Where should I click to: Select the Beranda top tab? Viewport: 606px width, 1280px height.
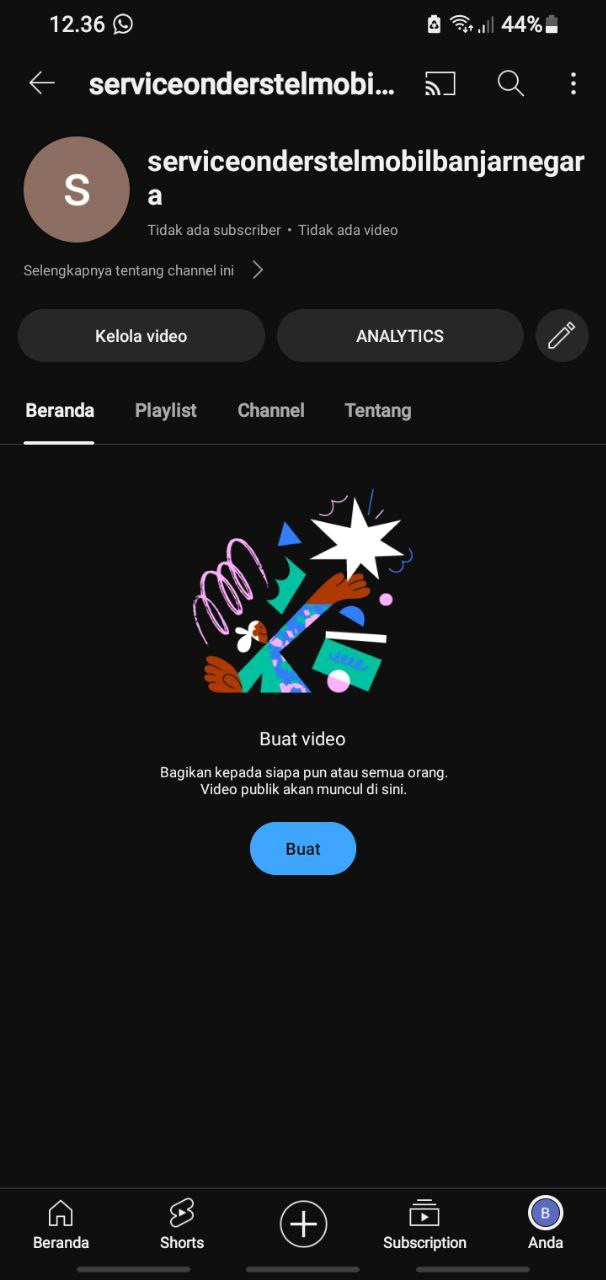tap(60, 410)
